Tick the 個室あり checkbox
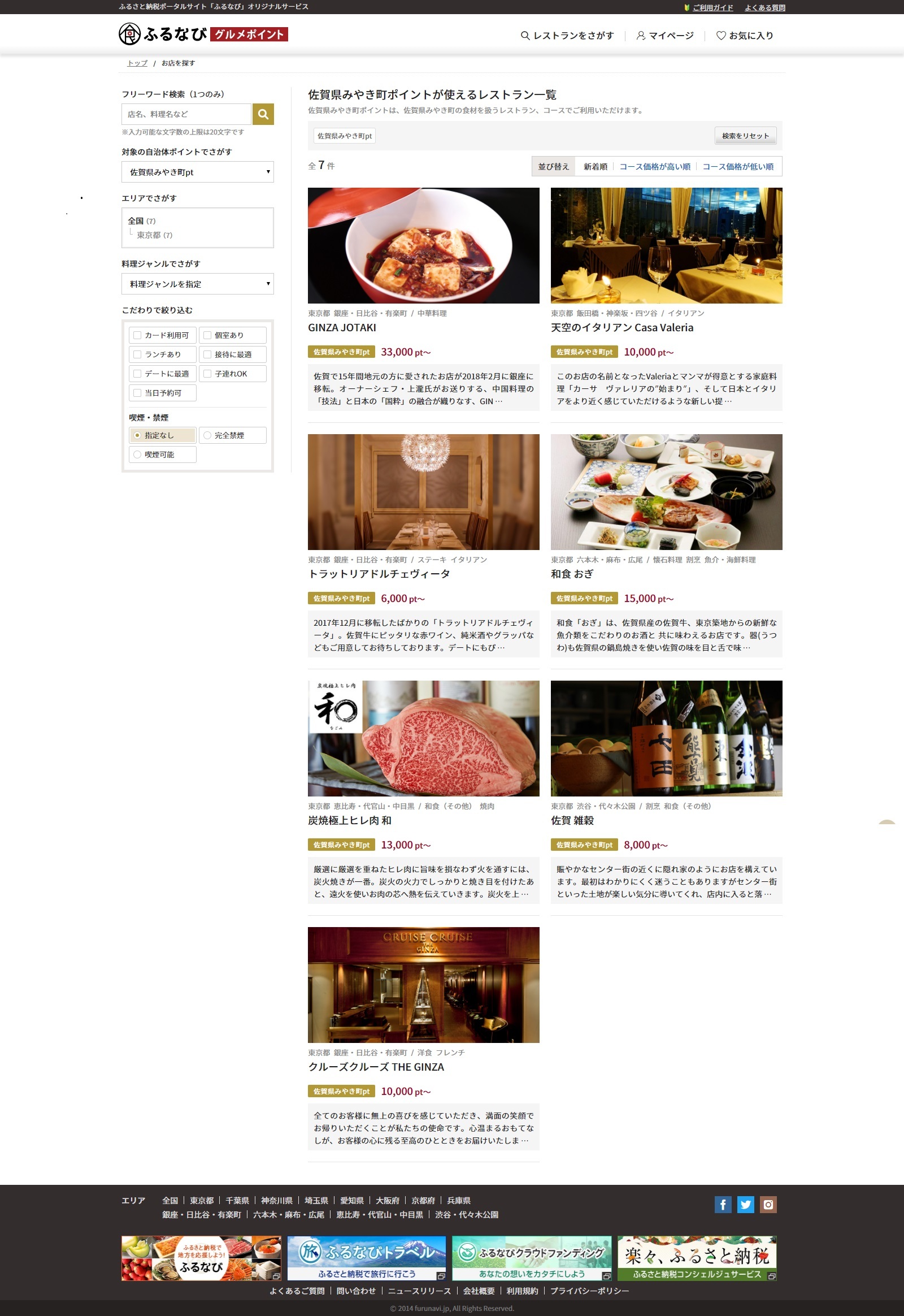Screen dimensions: 904x1316 (207, 336)
